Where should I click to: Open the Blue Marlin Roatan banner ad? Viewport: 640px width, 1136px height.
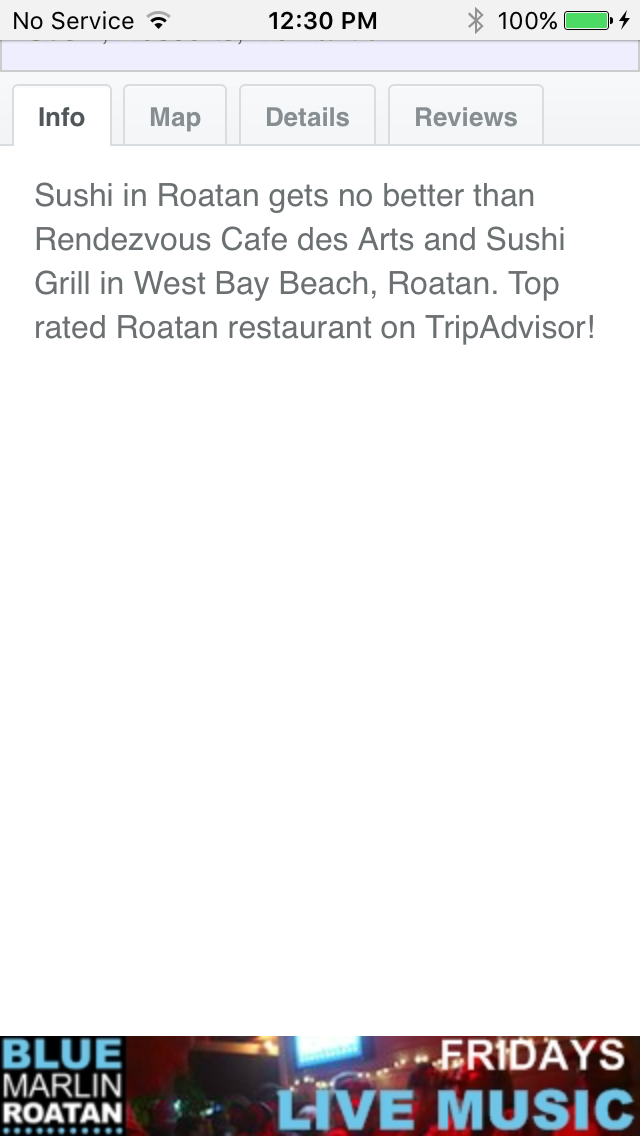(x=320, y=1085)
